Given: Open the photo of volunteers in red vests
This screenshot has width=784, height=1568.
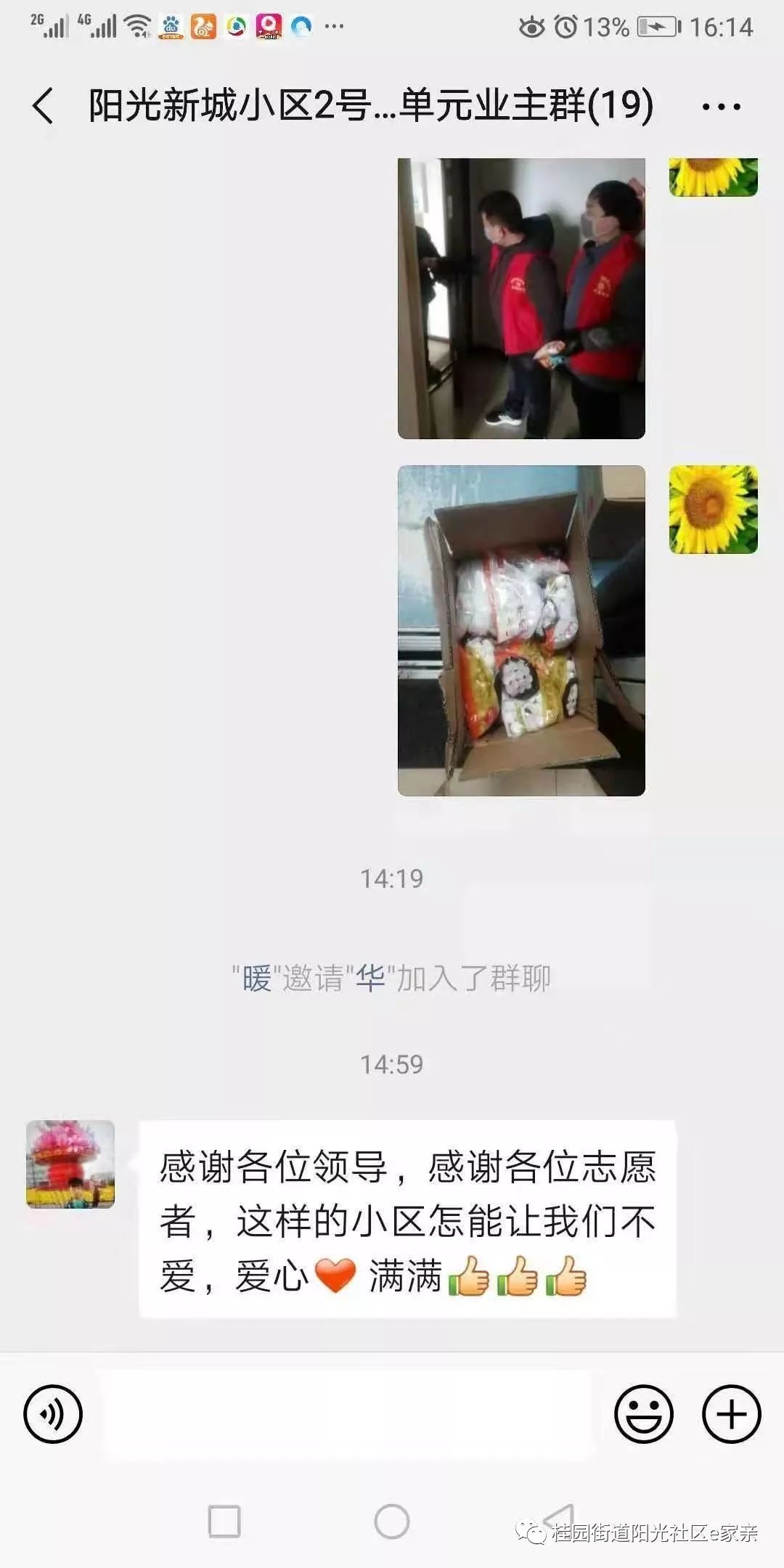Looking at the screenshot, I should coord(521,298).
